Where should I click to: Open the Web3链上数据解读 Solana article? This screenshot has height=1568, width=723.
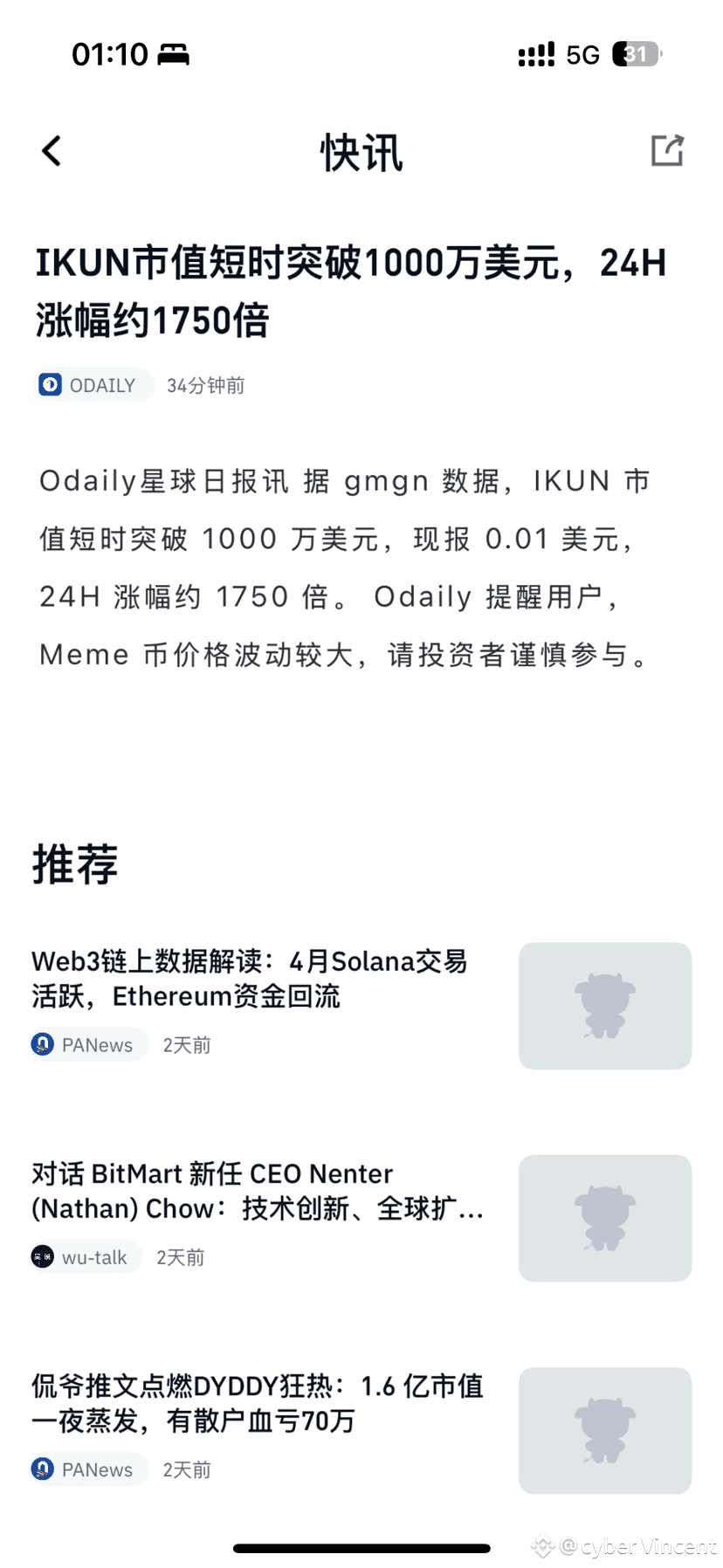point(250,979)
